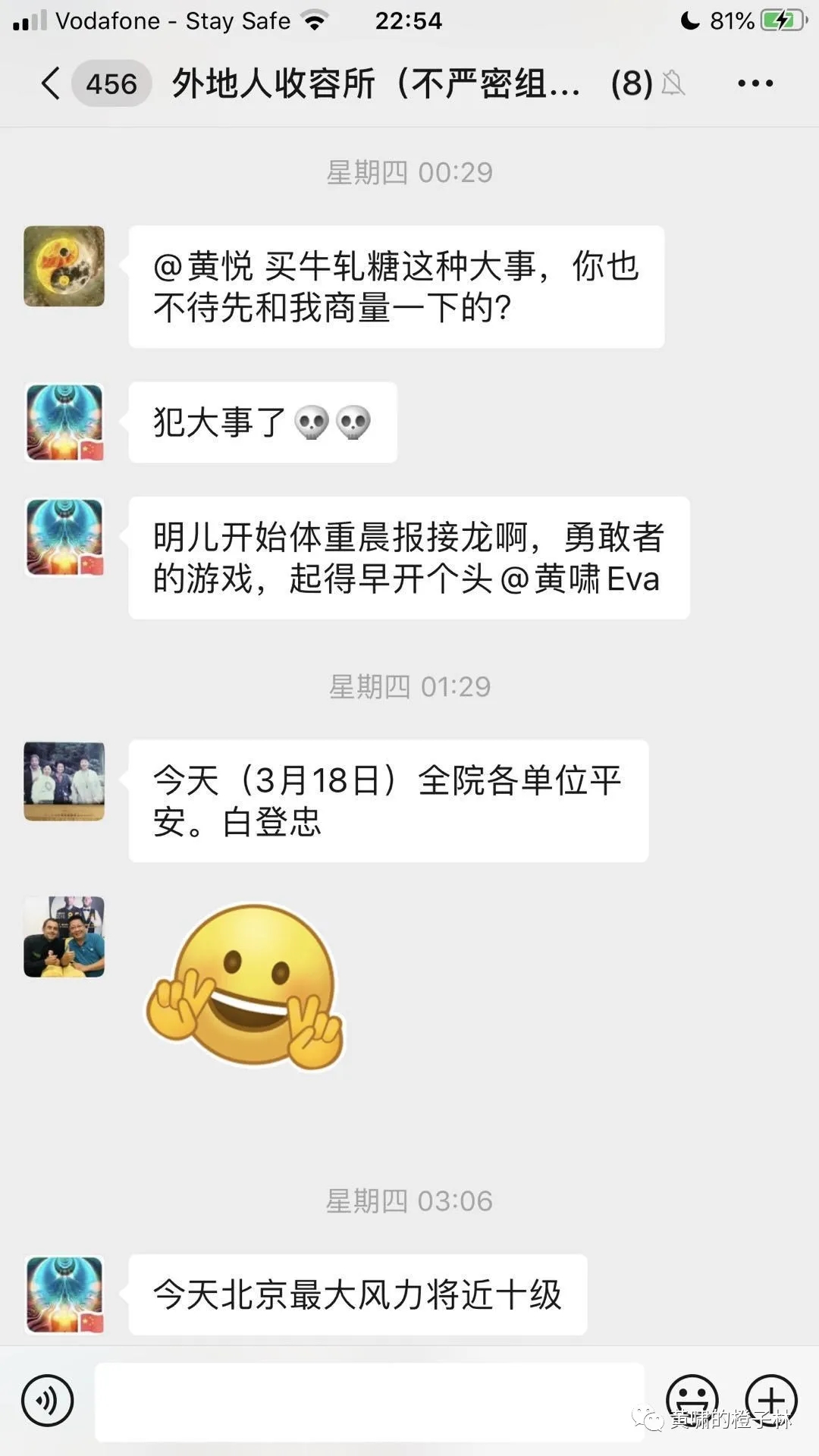Viewport: 819px width, 1456px height.
Task: View profile of the 全院各单位平安 sender
Action: [64, 781]
